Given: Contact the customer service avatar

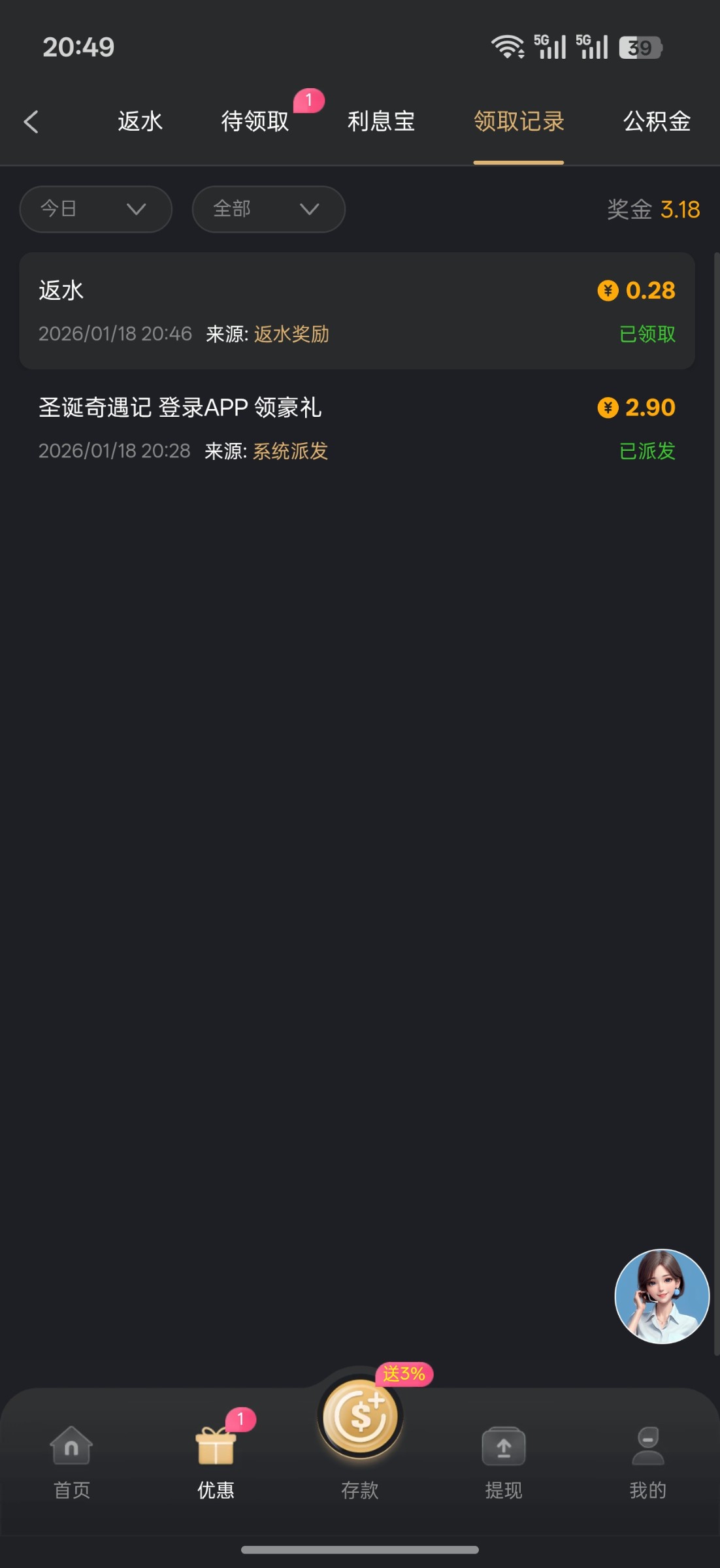Looking at the screenshot, I should (662, 1296).
